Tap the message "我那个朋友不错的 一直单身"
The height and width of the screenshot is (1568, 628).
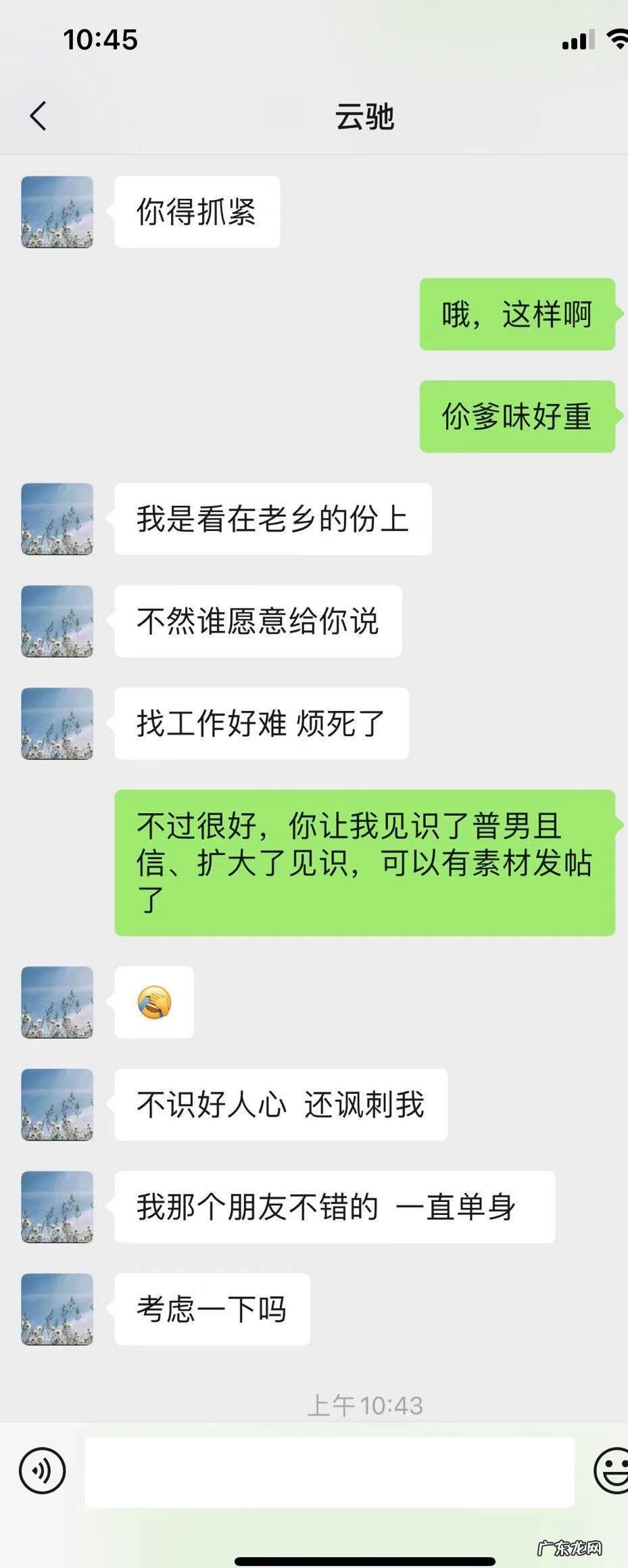click(335, 1207)
